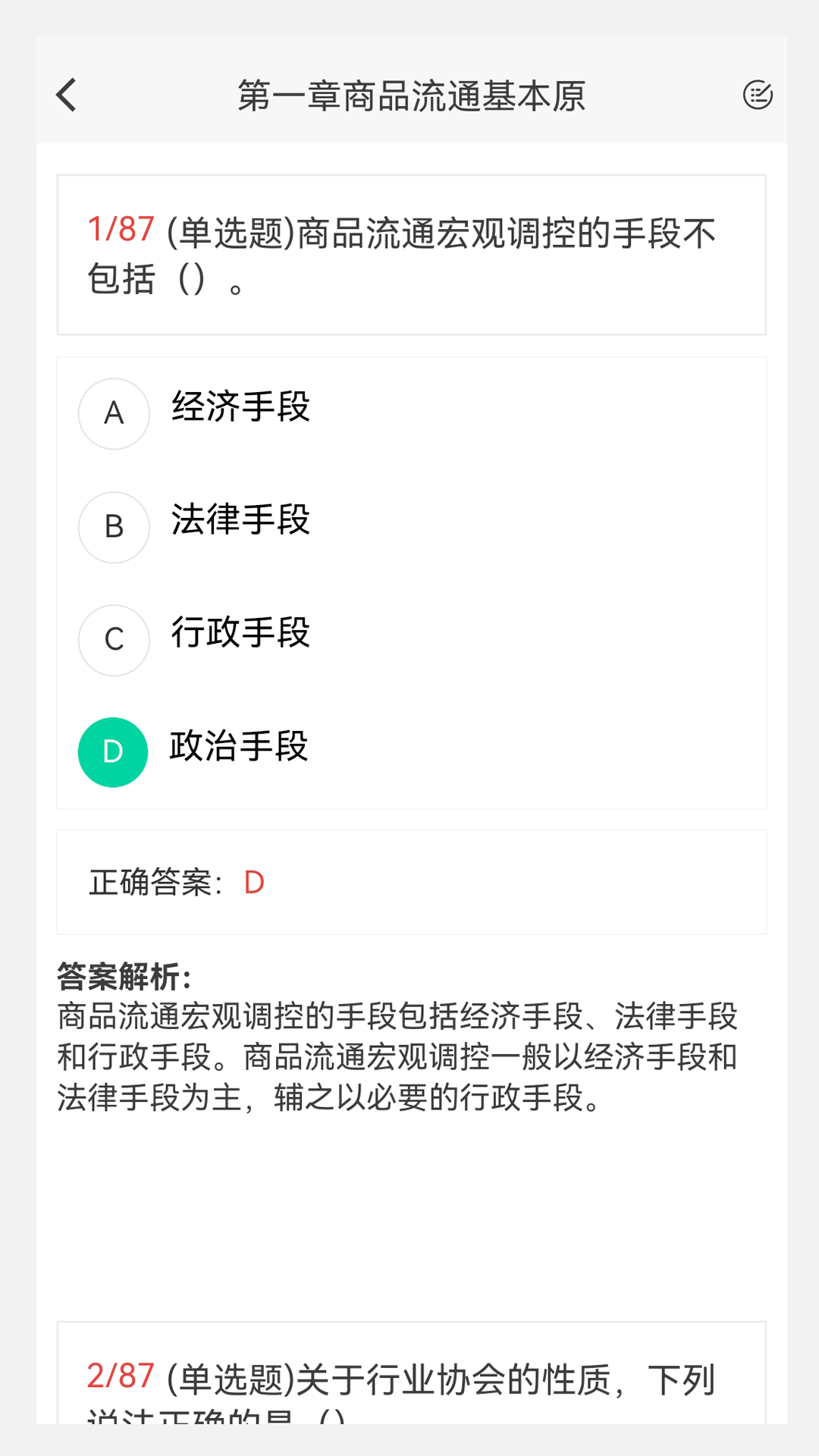Go back using the top-left arrow

click(67, 96)
